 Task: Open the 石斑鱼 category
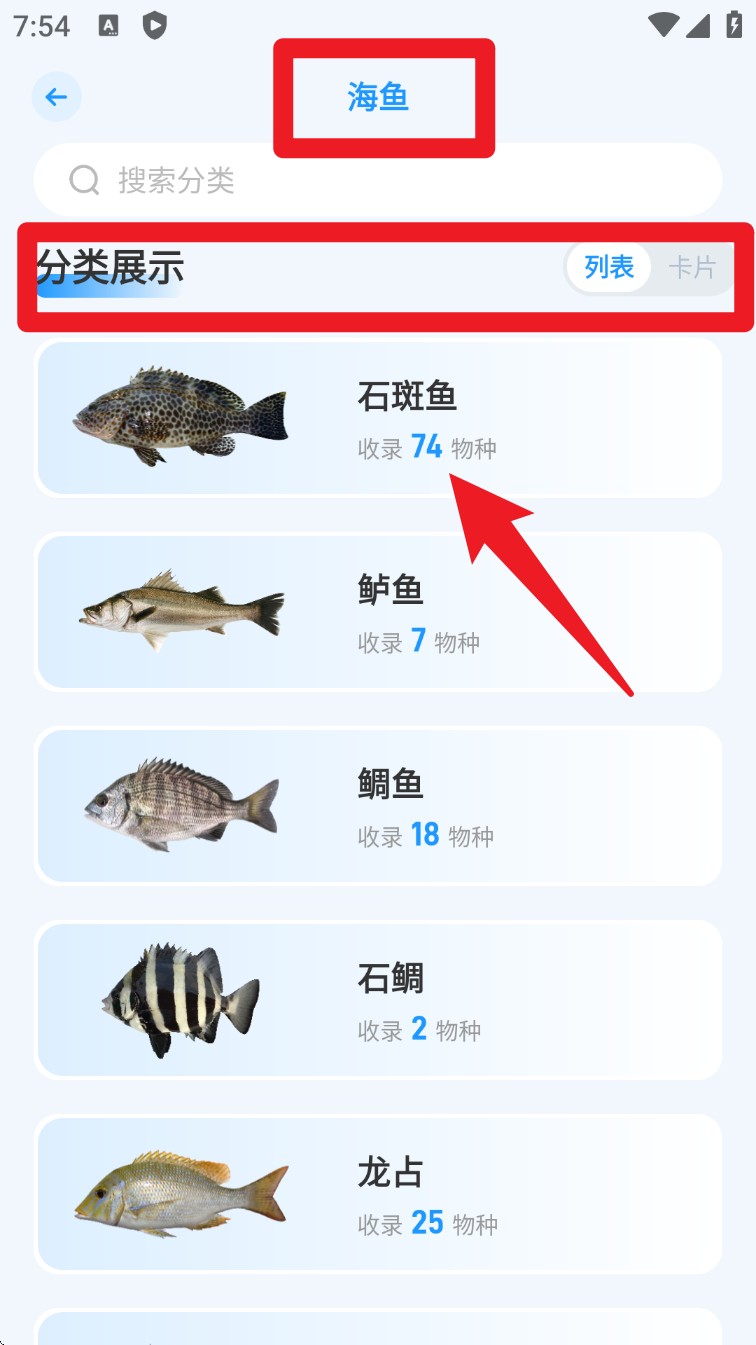[377, 418]
